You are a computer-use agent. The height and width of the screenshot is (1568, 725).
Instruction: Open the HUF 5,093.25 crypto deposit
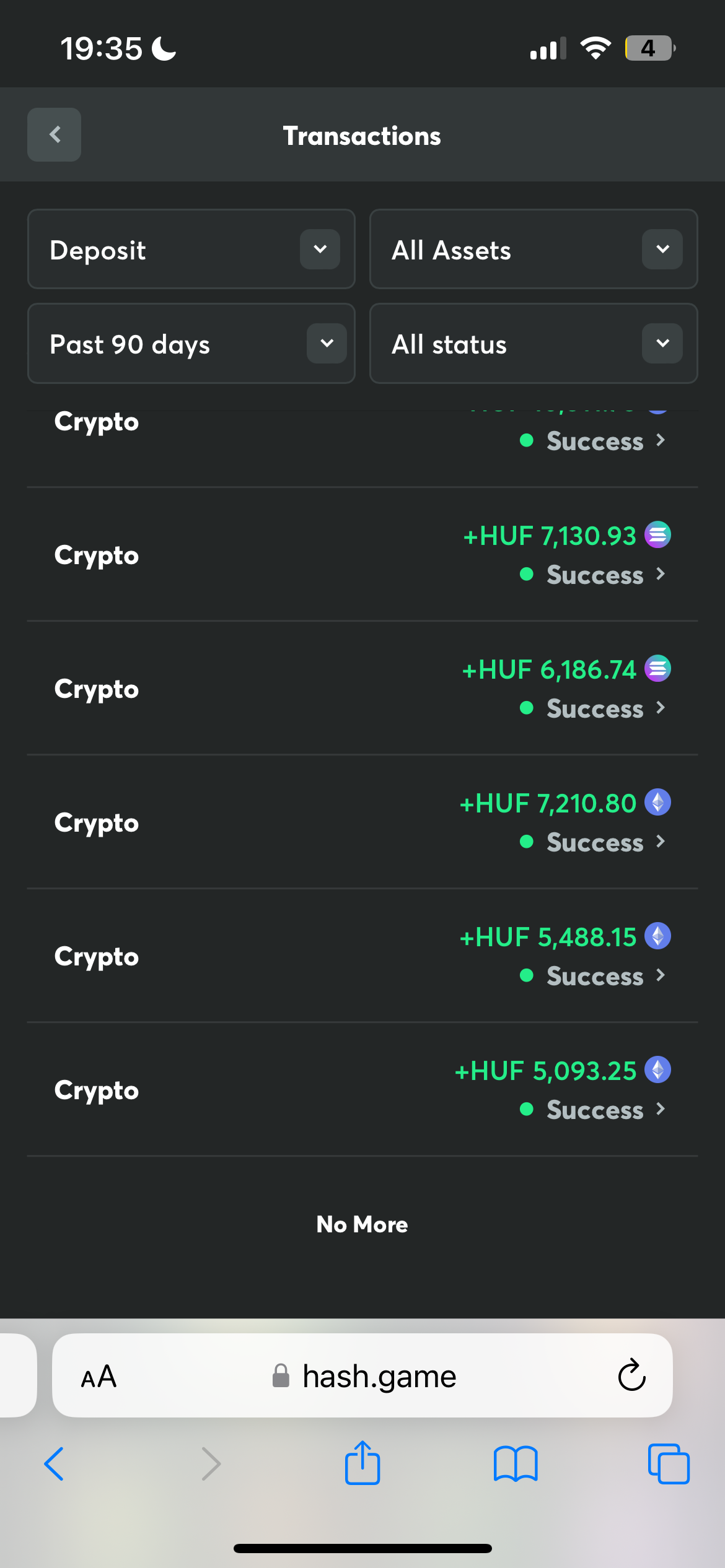point(362,1089)
